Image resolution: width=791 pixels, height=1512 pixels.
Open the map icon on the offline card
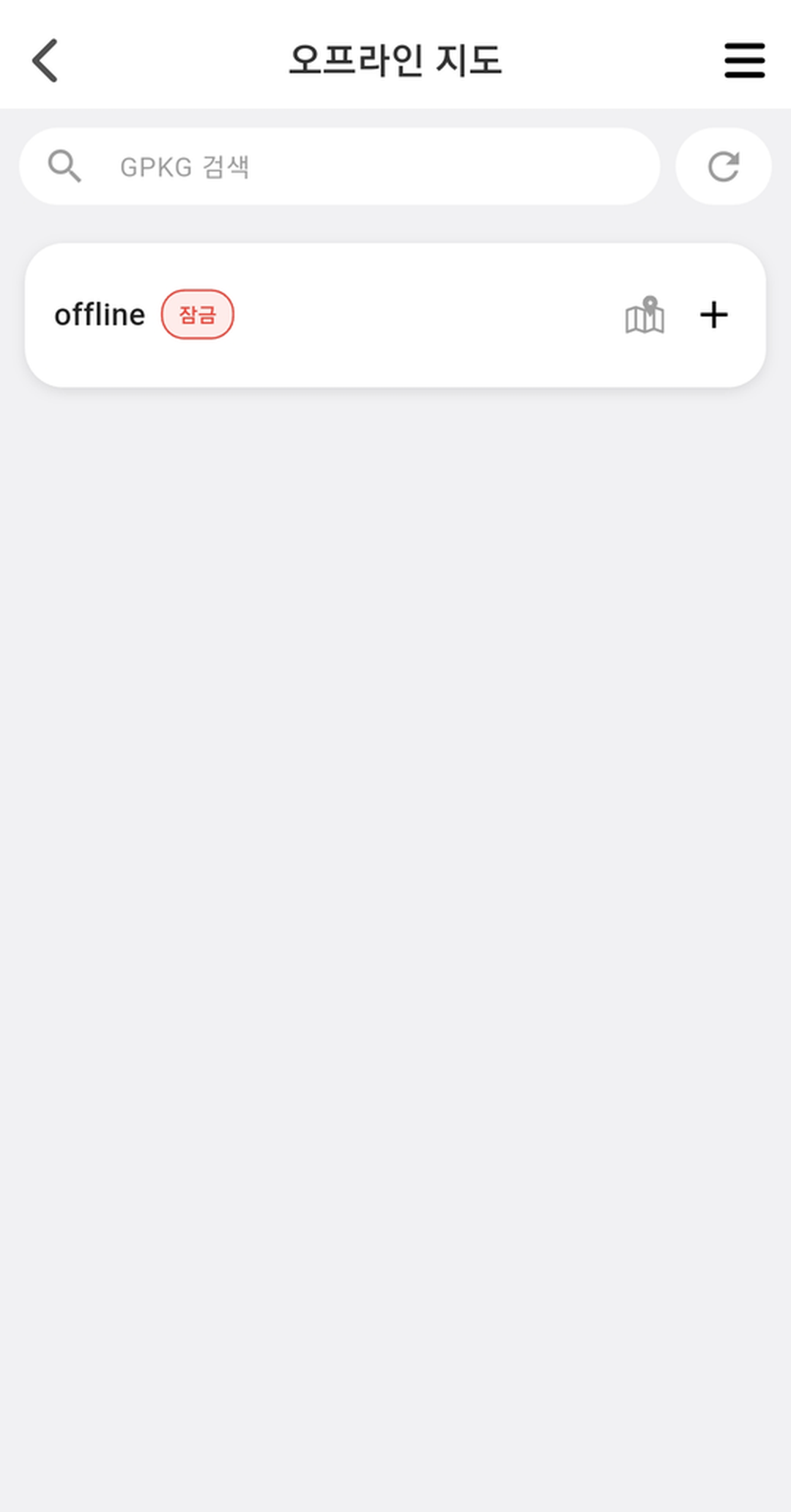[645, 315]
